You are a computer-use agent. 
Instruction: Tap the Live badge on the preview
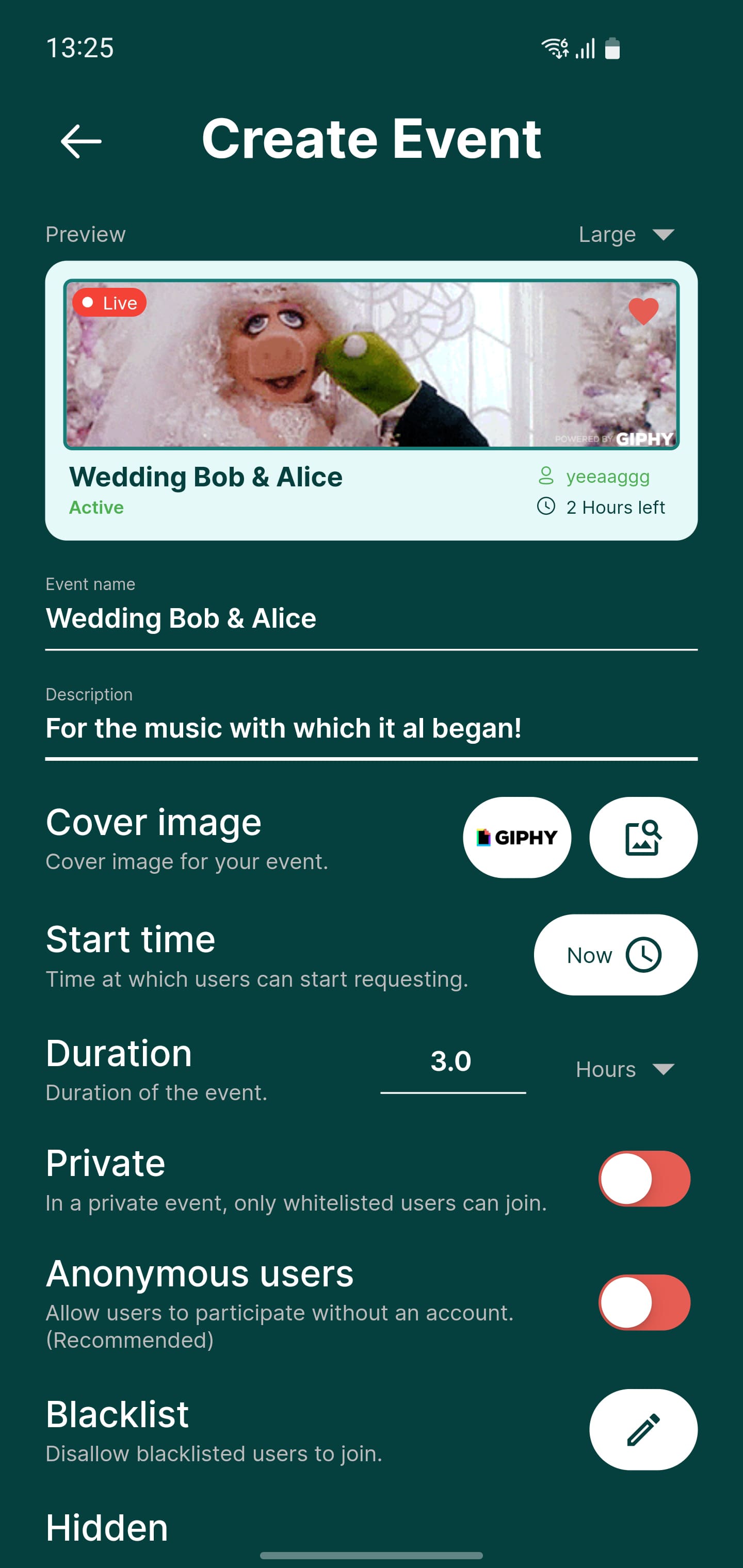(x=109, y=303)
